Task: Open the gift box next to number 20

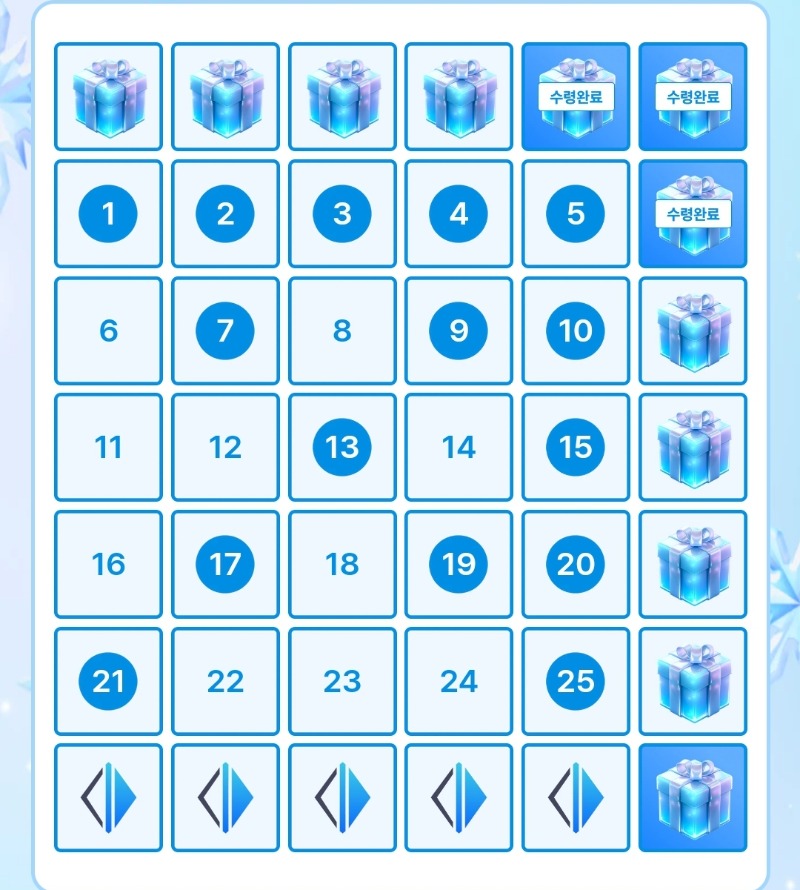Action: pyautogui.click(x=693, y=565)
